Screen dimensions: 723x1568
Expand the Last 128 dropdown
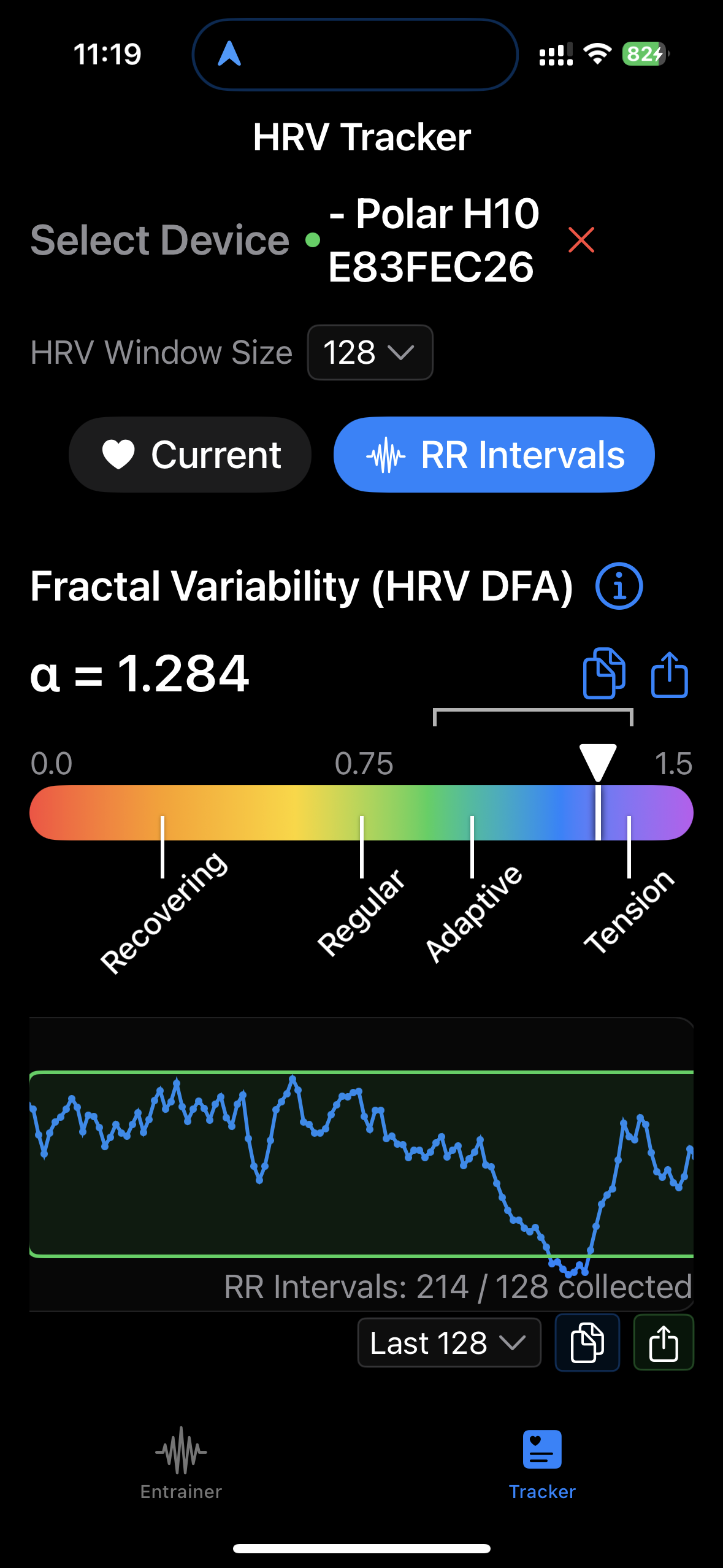click(x=449, y=1343)
